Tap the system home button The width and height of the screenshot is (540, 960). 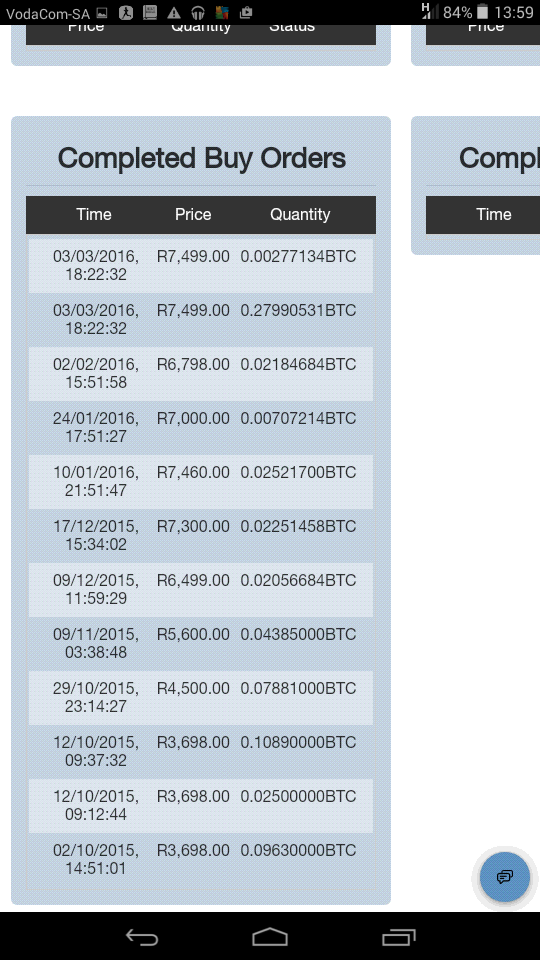tap(270, 937)
